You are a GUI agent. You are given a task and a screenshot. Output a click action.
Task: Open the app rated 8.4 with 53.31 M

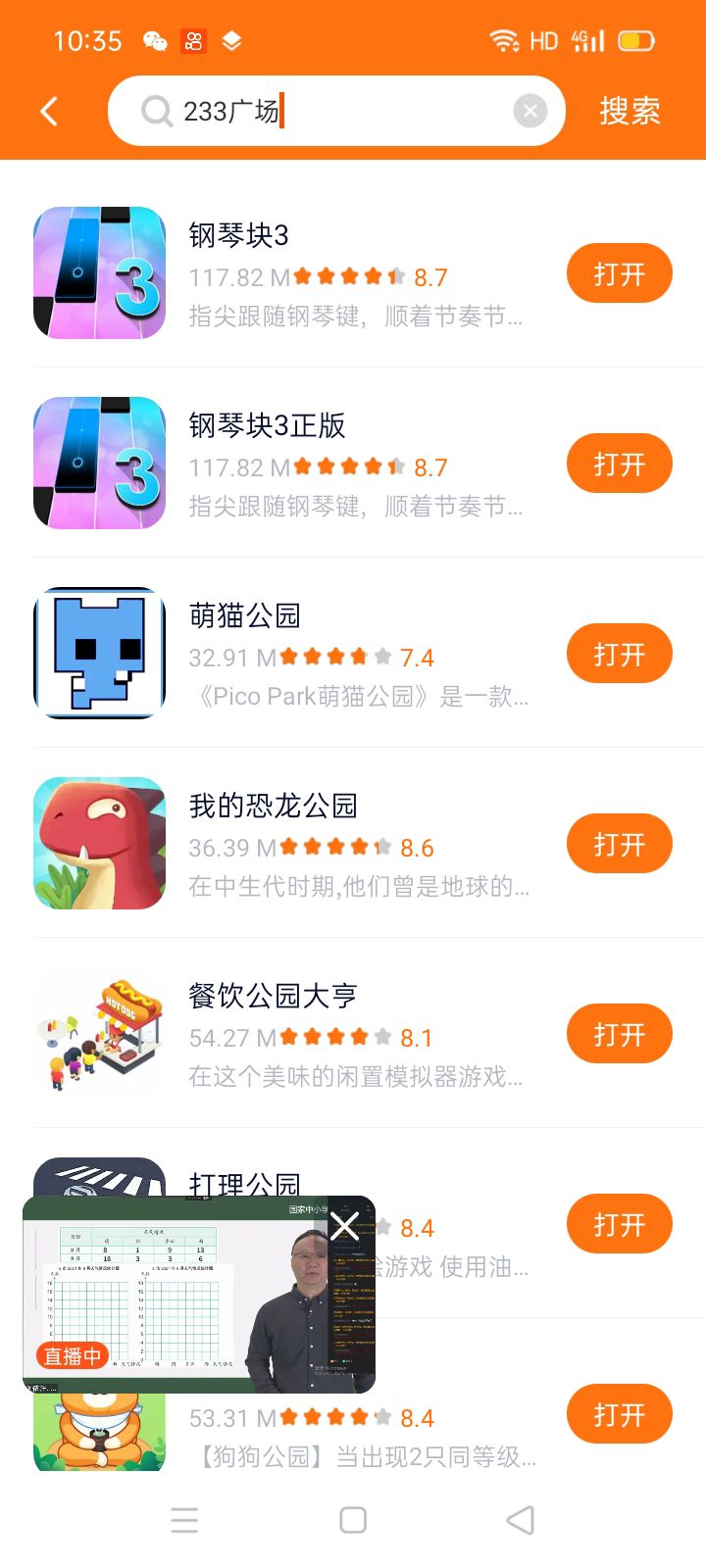click(619, 1415)
